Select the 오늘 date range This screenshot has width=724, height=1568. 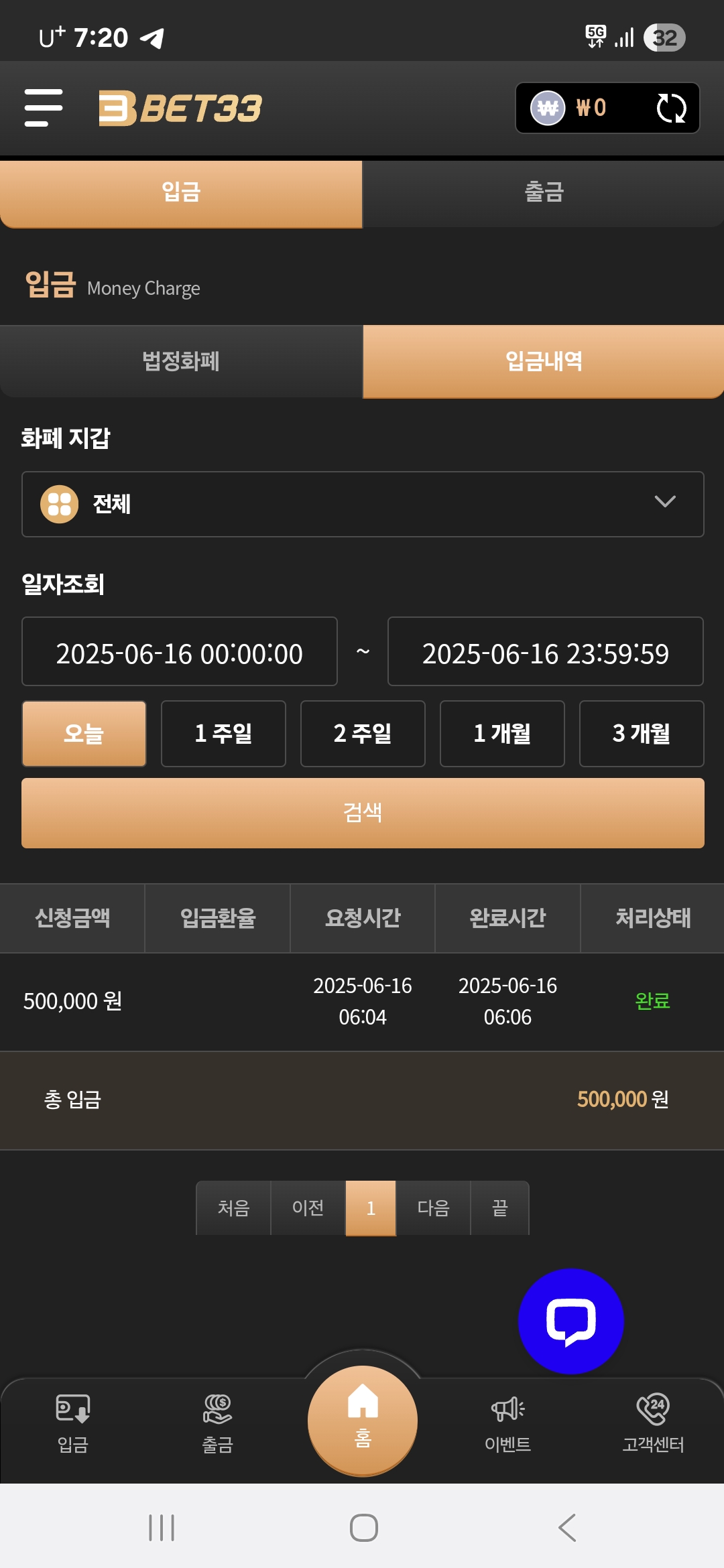point(84,733)
